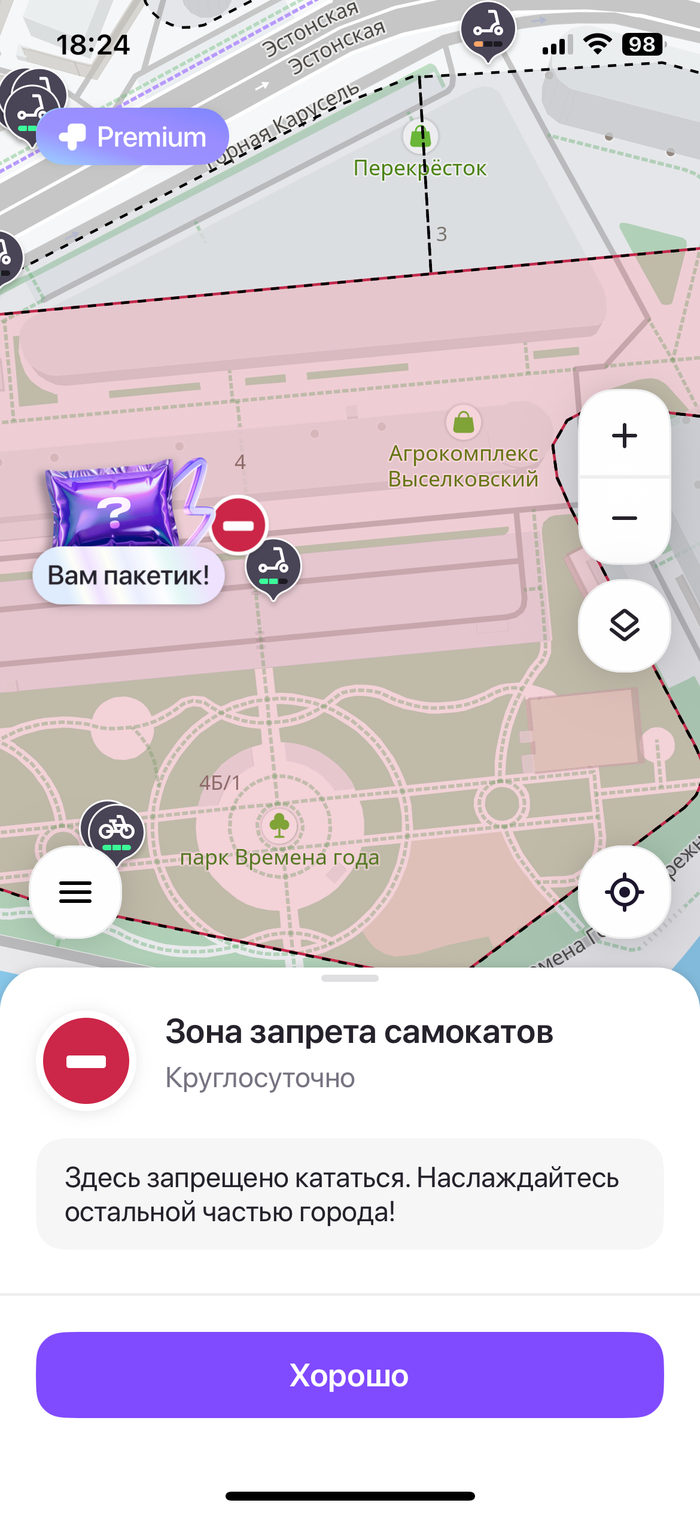The height and width of the screenshot is (1515, 700).
Task: Zoom out of the map
Action: click(x=624, y=518)
